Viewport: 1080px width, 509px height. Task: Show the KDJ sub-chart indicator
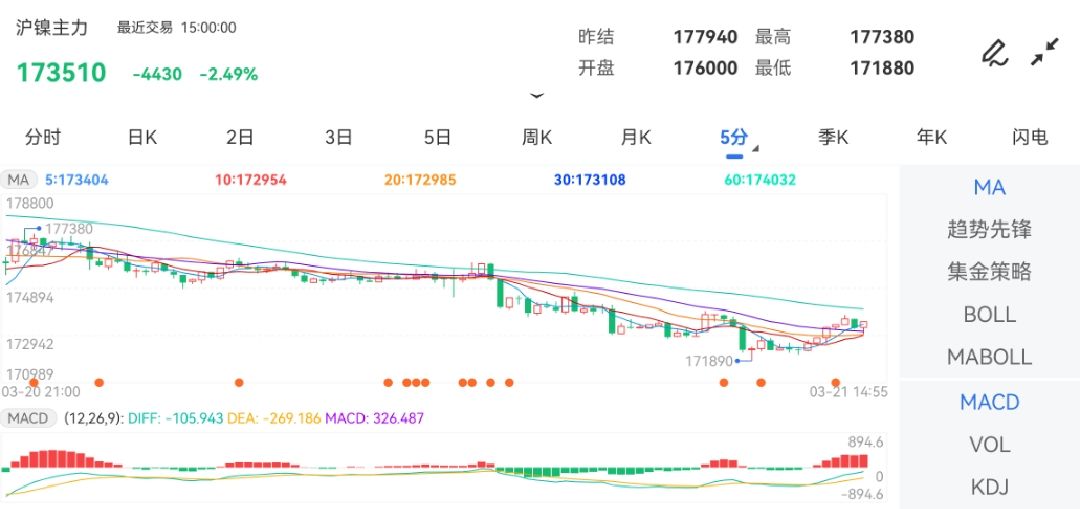pyautogui.click(x=989, y=487)
